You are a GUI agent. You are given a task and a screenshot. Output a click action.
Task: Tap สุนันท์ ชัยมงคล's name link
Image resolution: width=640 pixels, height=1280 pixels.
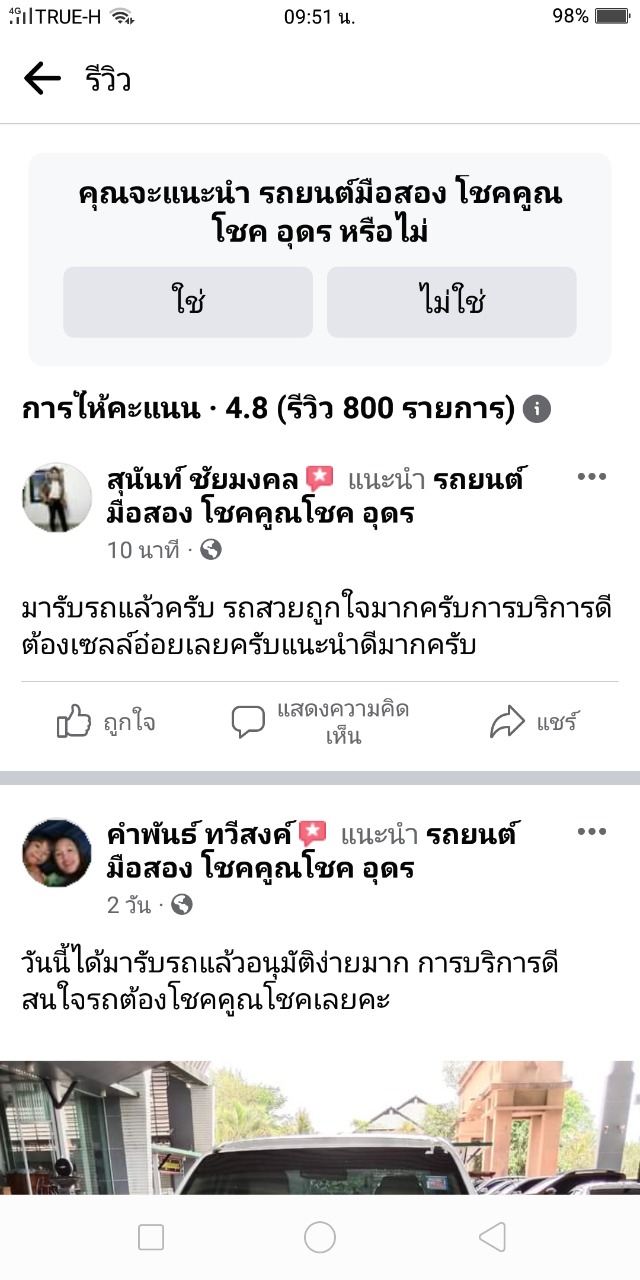tap(203, 480)
